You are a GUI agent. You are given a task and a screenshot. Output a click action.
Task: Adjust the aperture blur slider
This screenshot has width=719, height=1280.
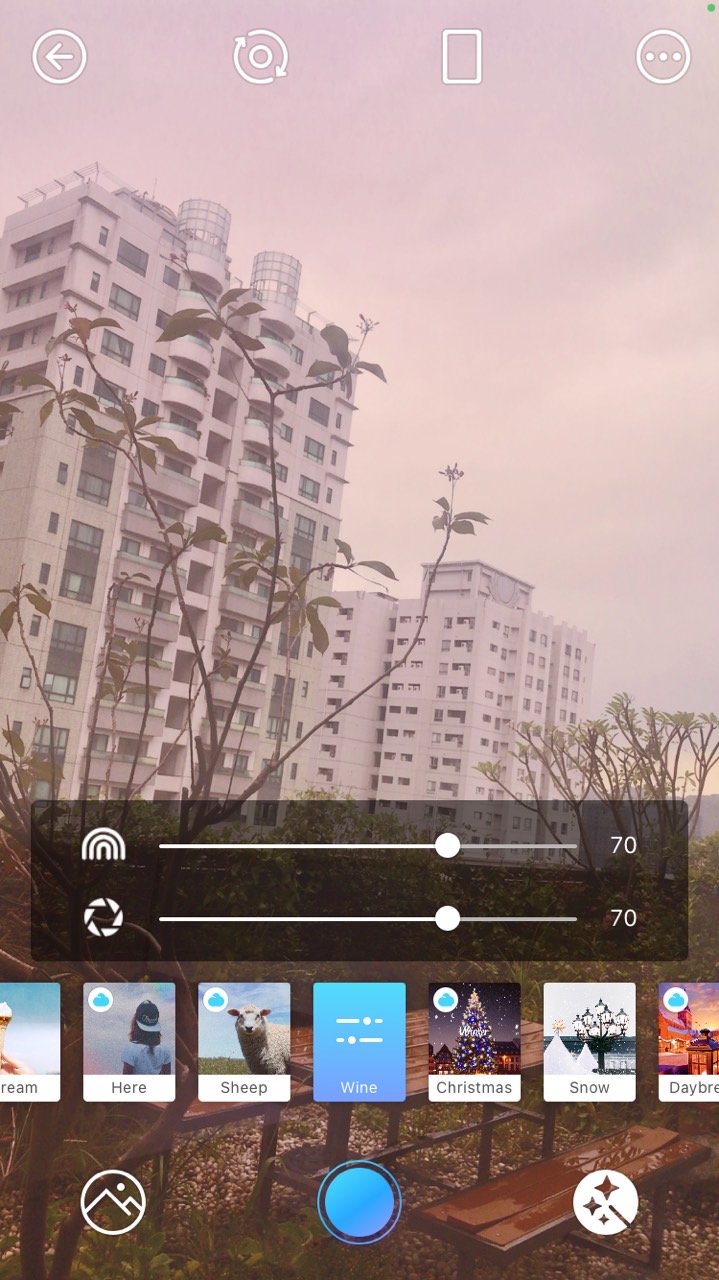click(x=447, y=918)
